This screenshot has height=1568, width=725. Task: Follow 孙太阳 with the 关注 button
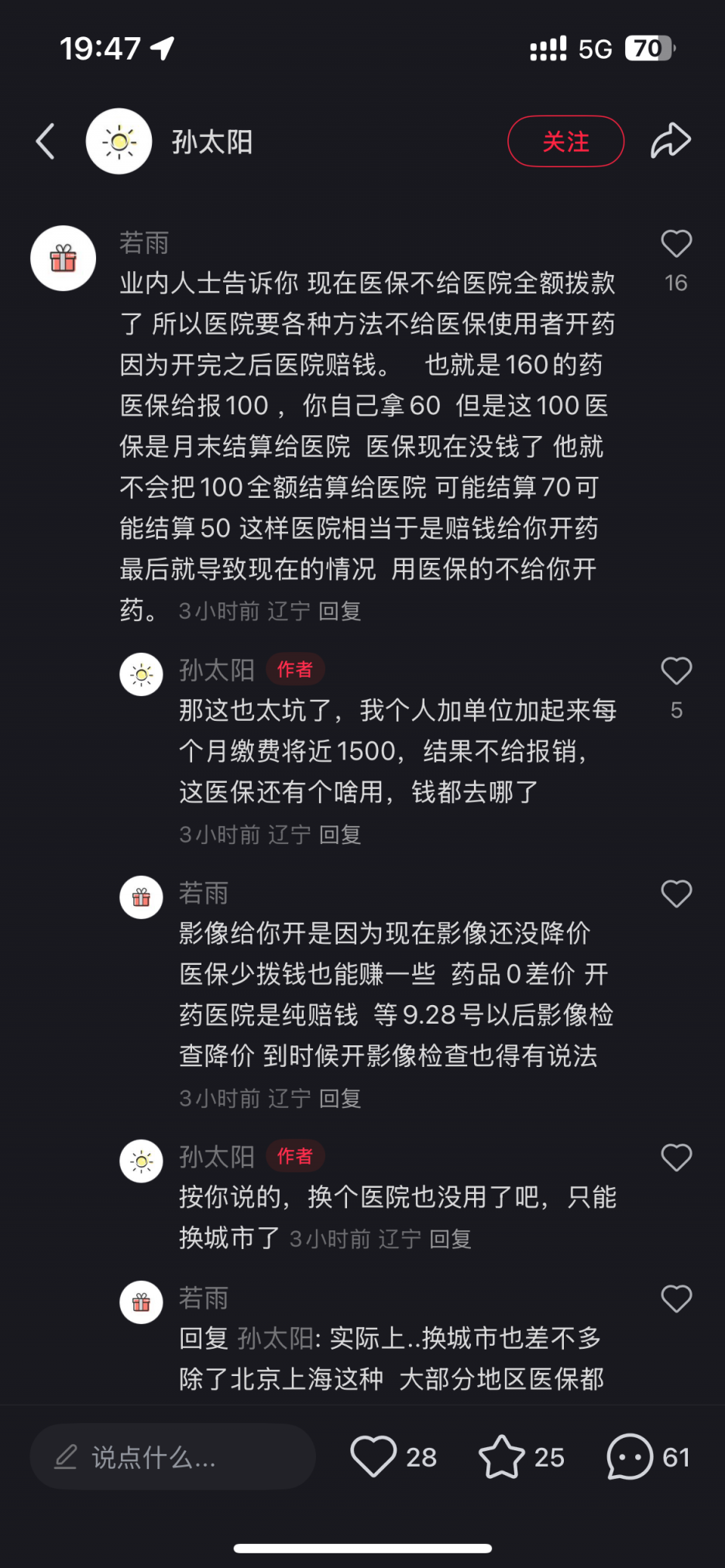pyautogui.click(x=565, y=142)
